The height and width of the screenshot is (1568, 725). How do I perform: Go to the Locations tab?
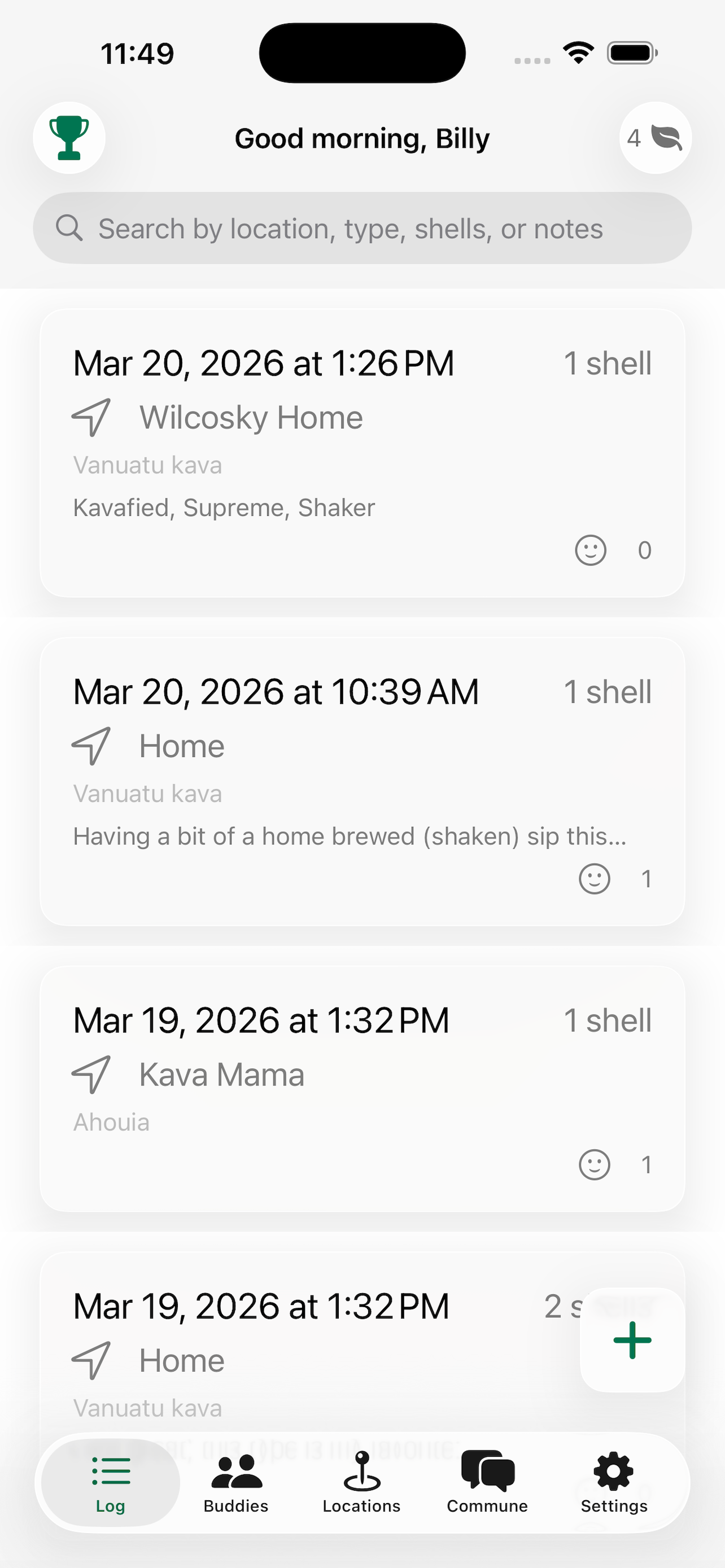click(x=361, y=1483)
